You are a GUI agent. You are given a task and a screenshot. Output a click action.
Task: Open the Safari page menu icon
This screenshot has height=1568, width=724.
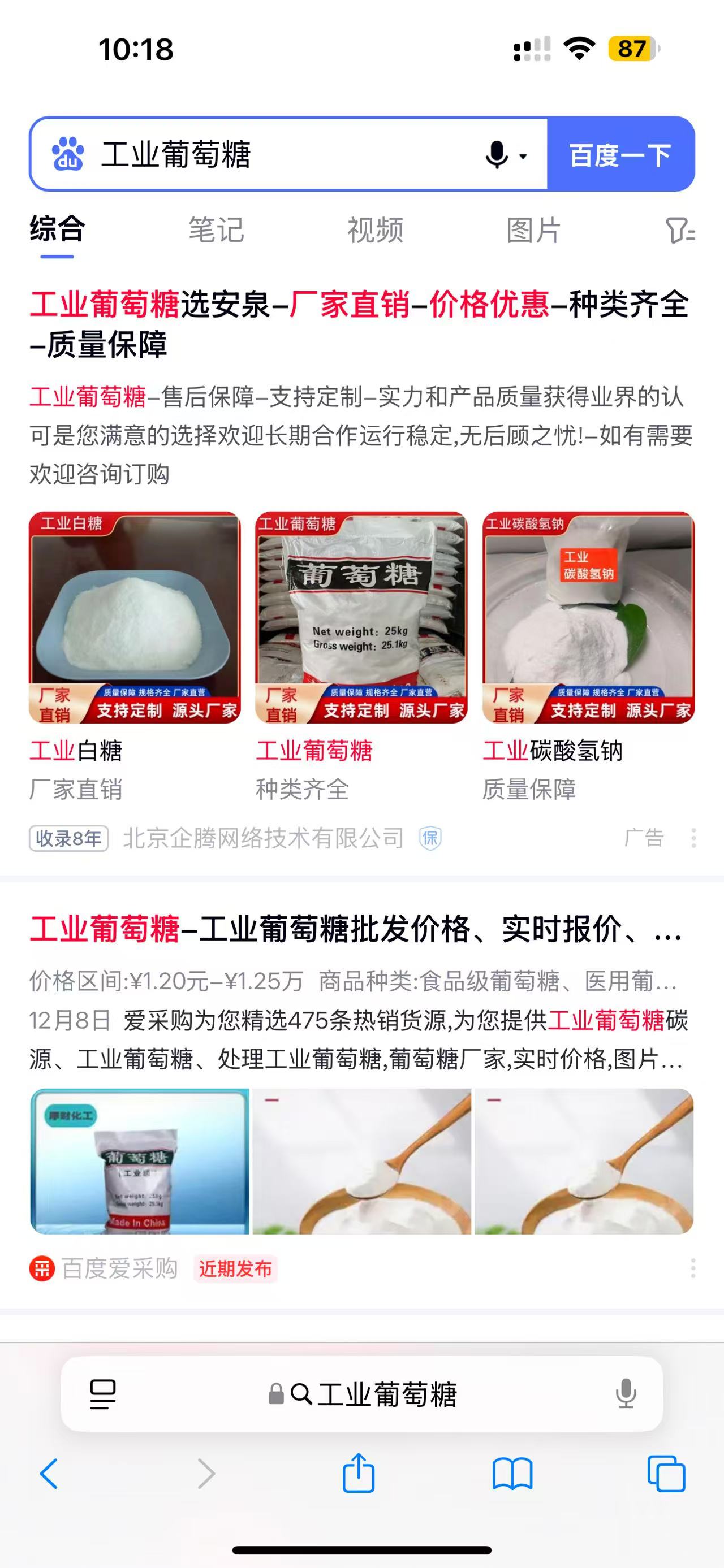click(103, 1394)
